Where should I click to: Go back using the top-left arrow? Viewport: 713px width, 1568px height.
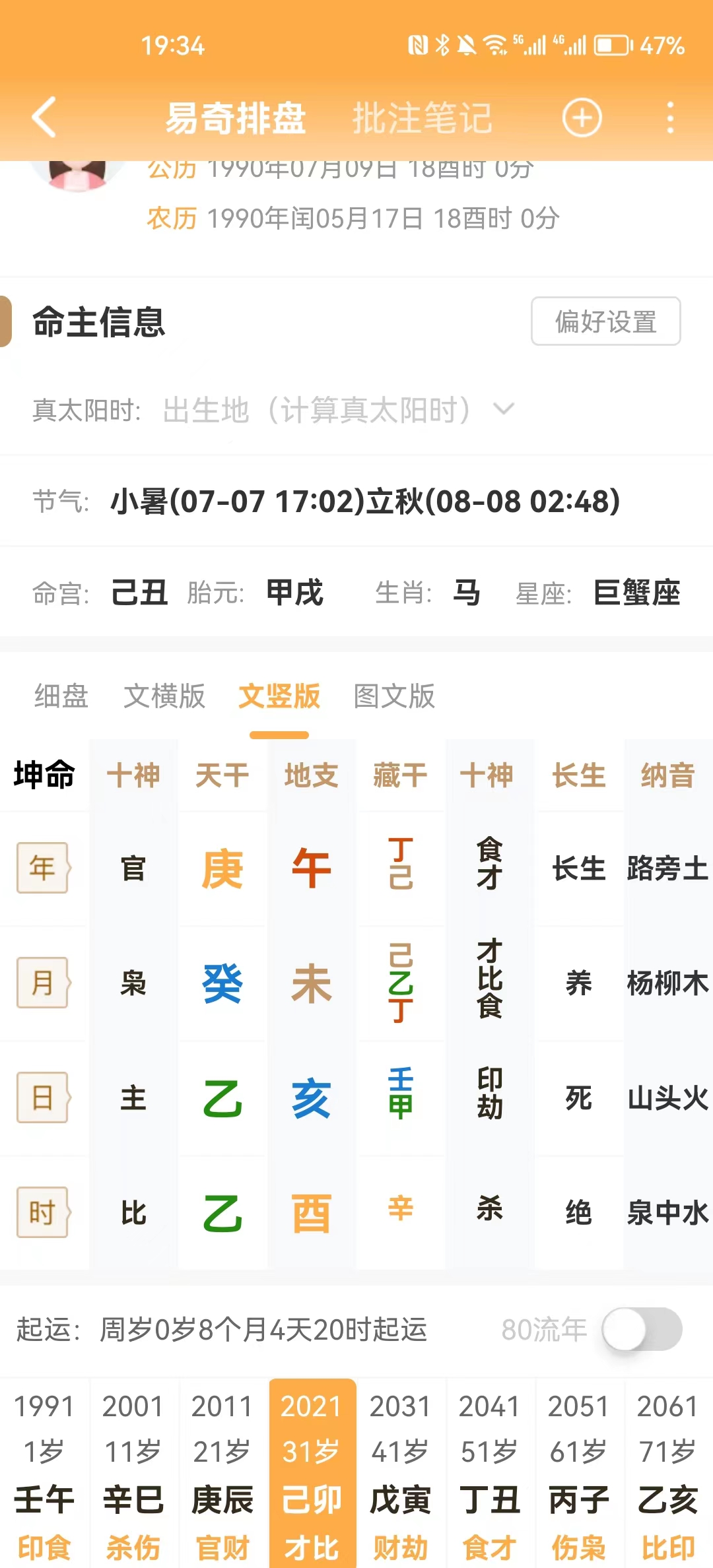[x=45, y=117]
